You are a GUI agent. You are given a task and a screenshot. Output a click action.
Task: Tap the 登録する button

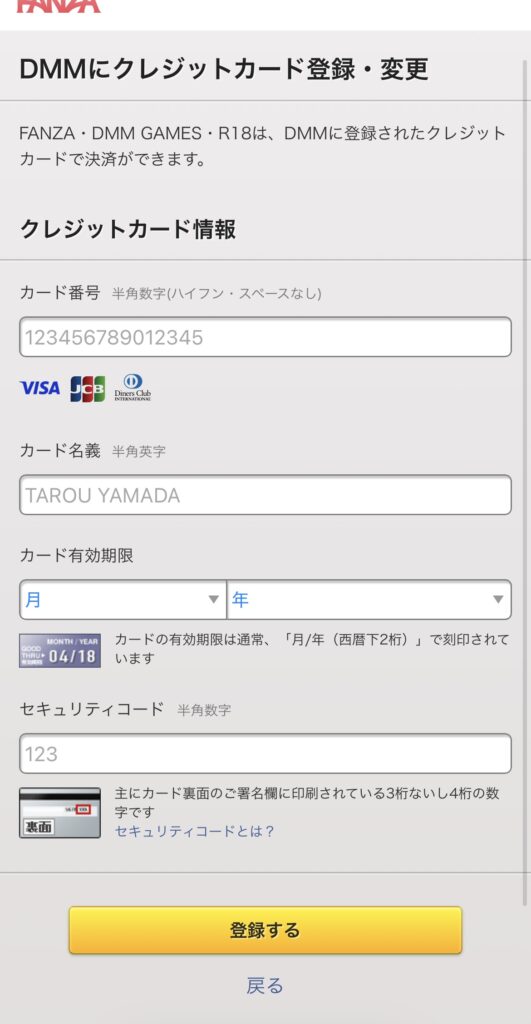(x=265, y=930)
